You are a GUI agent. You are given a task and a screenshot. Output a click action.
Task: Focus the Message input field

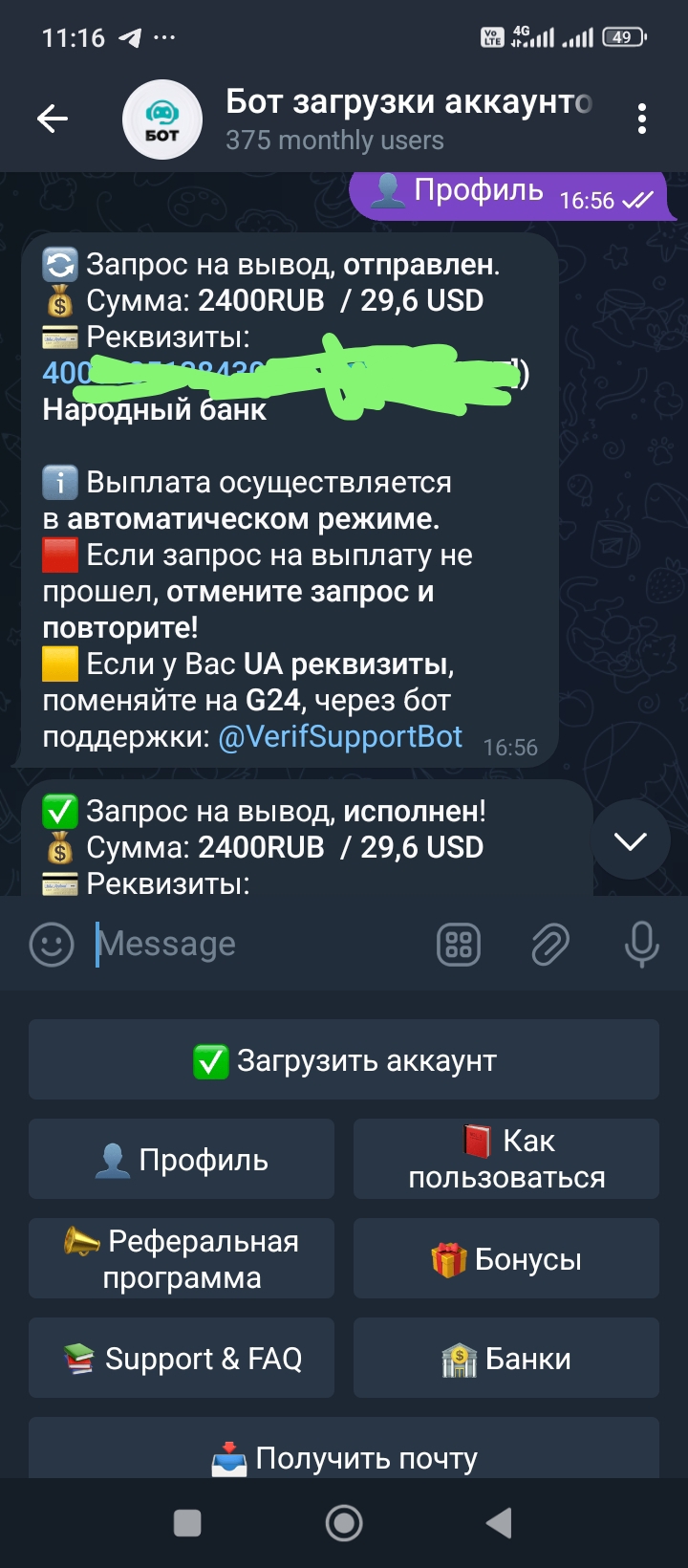[258, 945]
